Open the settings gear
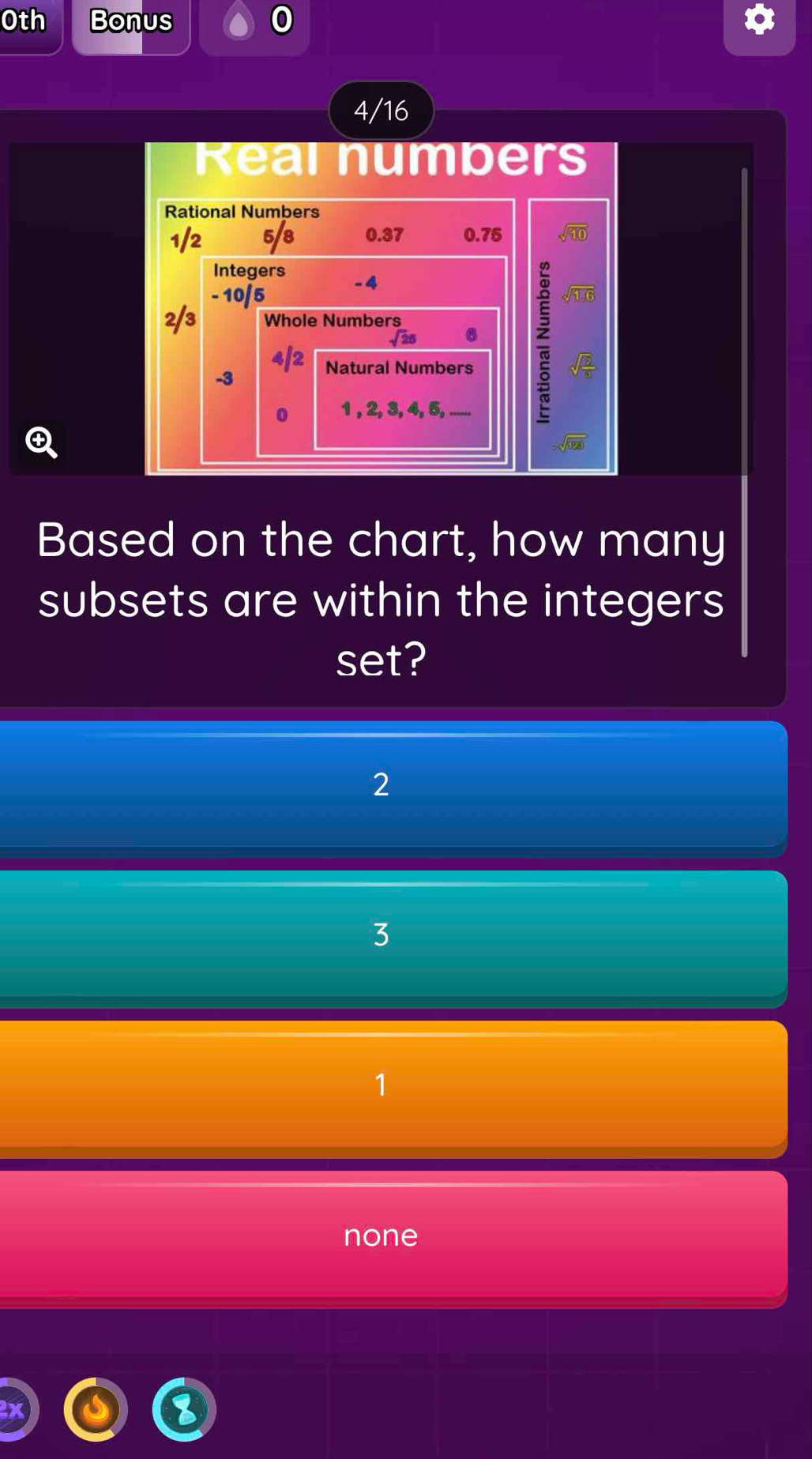Viewport: 812px width, 1459px height. tap(758, 21)
